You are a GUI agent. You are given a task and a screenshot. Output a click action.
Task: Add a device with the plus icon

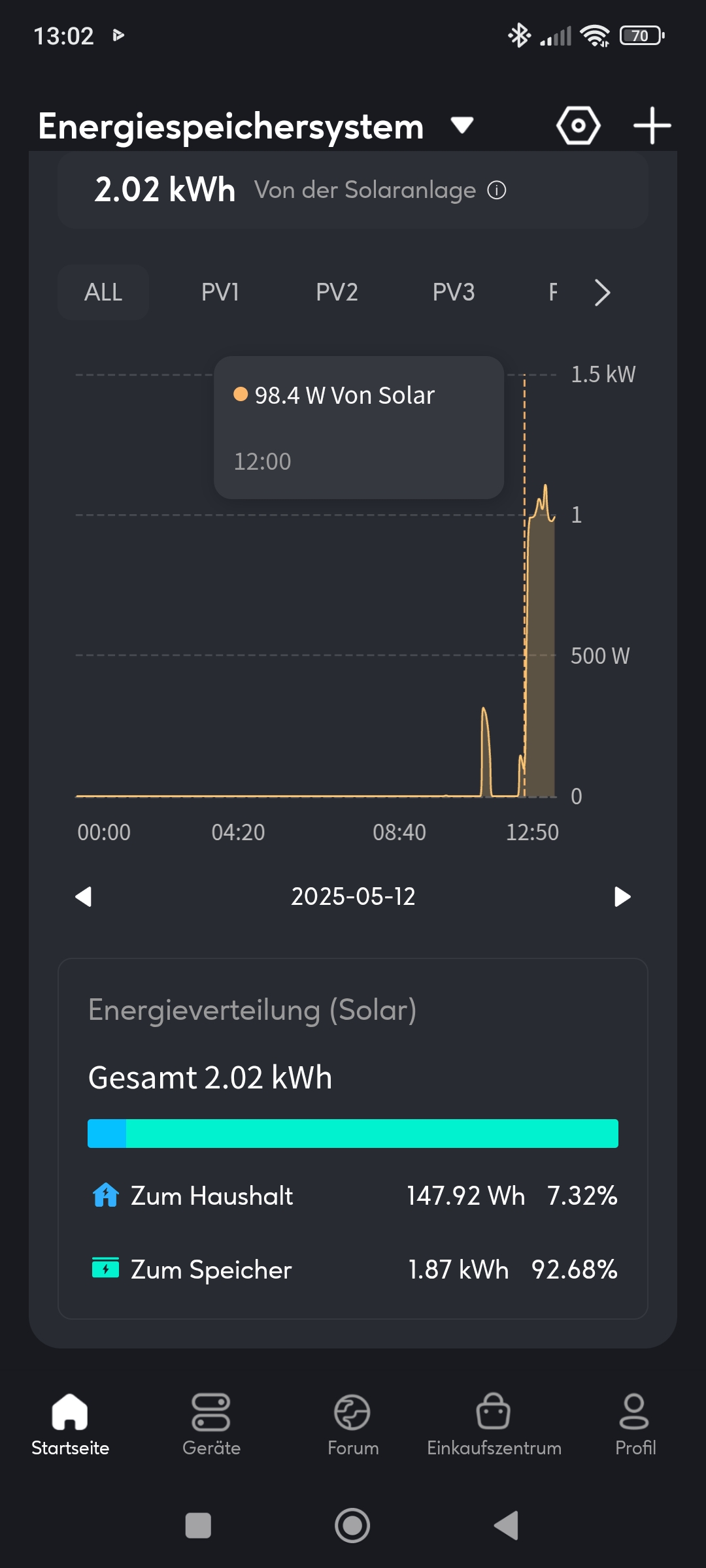[x=652, y=125]
